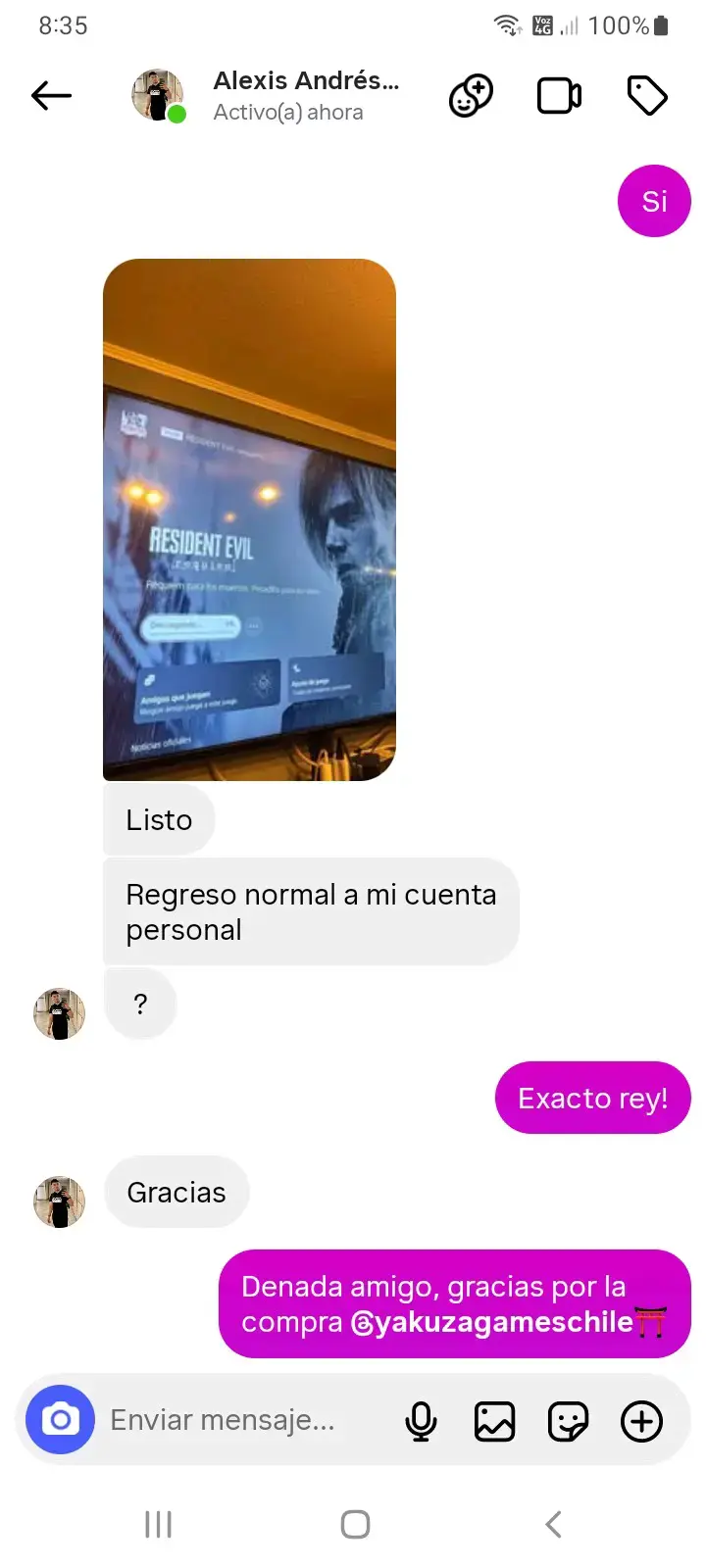This screenshot has height=1568, width=706.
Task: Tap the @yakuzagameschile mention link
Action: pyautogui.click(x=492, y=1322)
